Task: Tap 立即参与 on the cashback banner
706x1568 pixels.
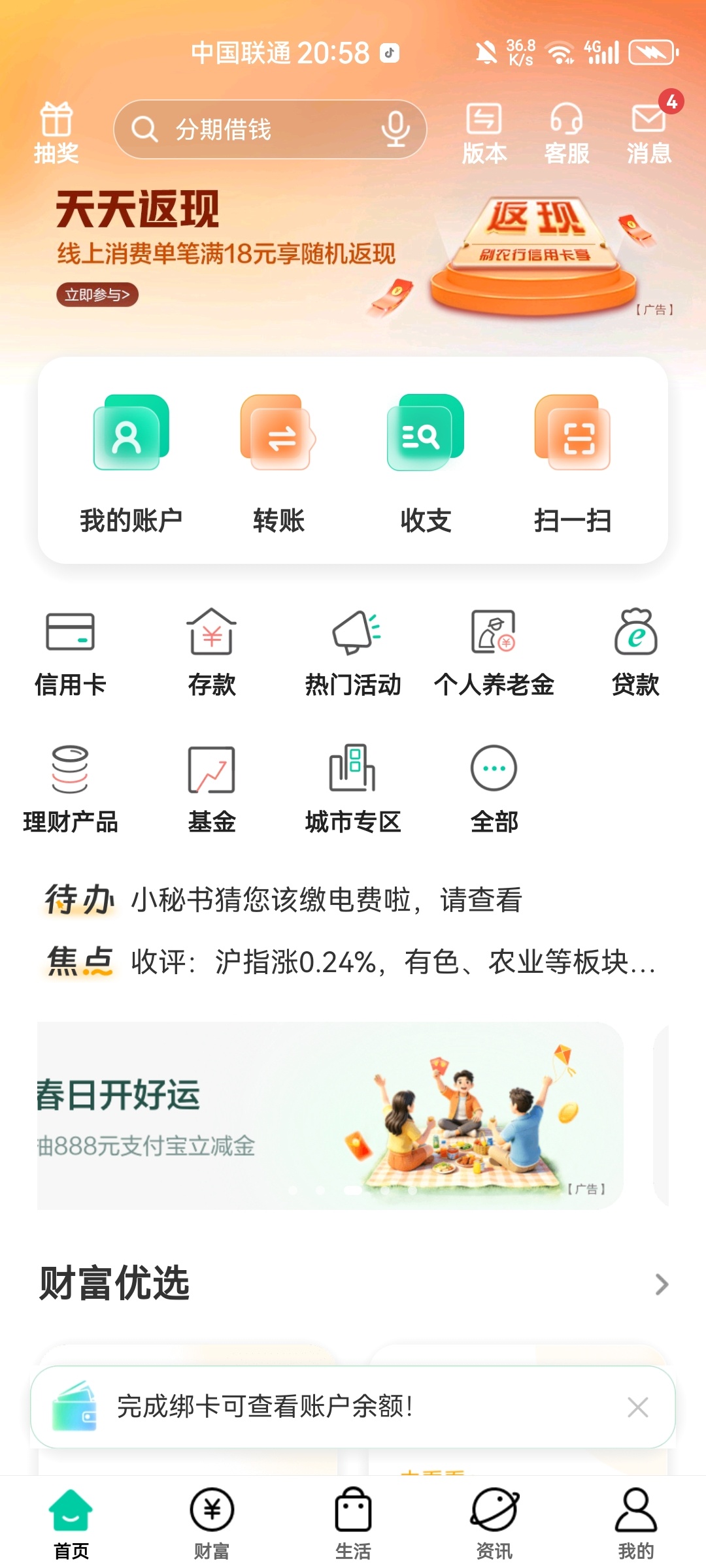Action: pos(97,295)
